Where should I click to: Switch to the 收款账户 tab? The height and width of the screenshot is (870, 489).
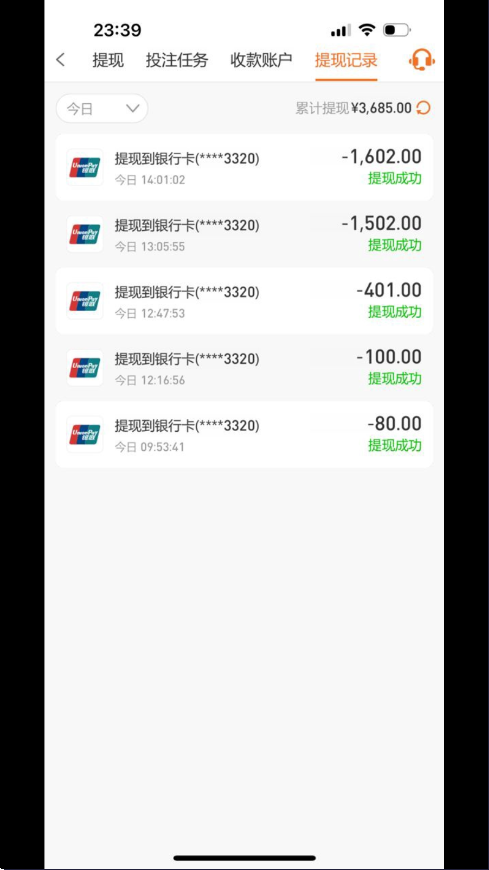(x=261, y=60)
